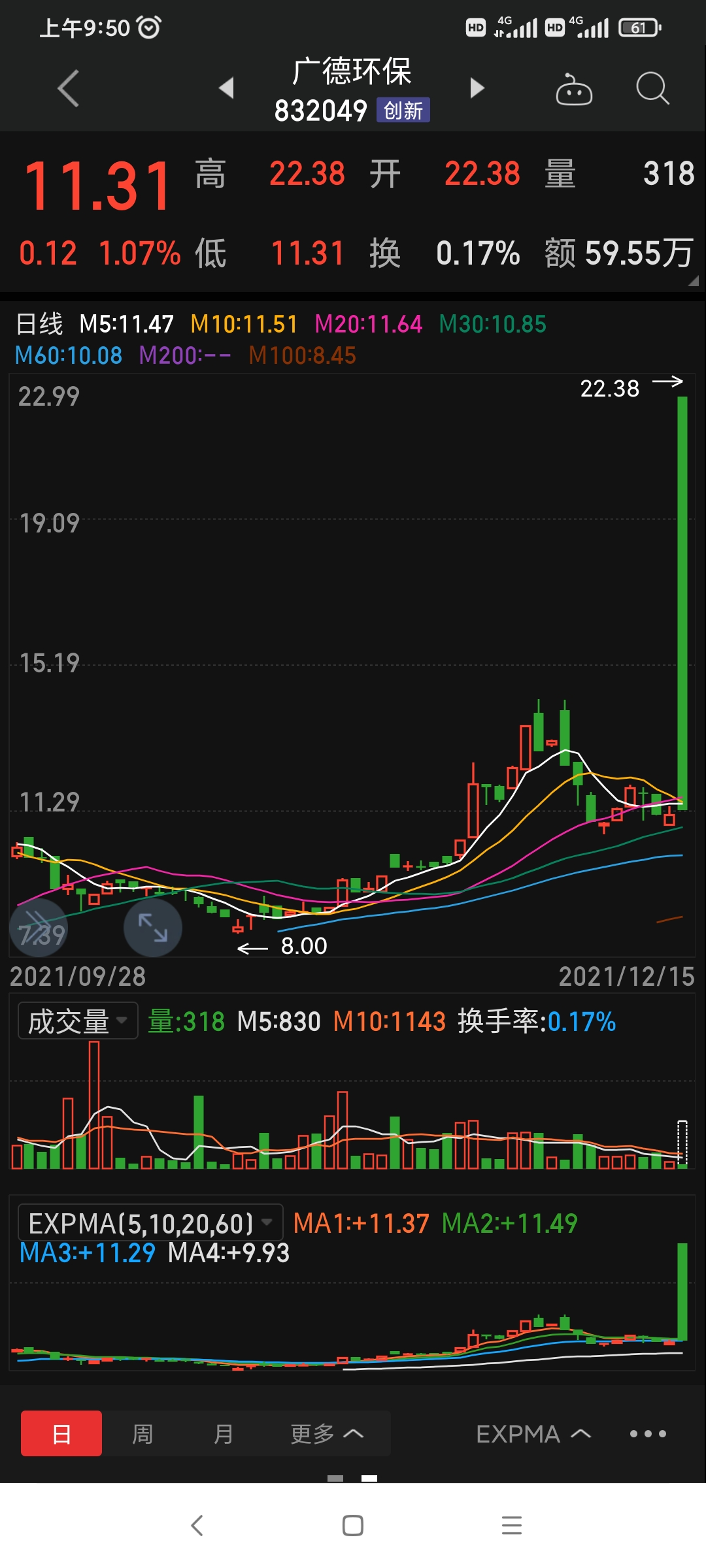Expand the 更多 period options
This screenshot has height=1568, width=706.
point(326,1433)
